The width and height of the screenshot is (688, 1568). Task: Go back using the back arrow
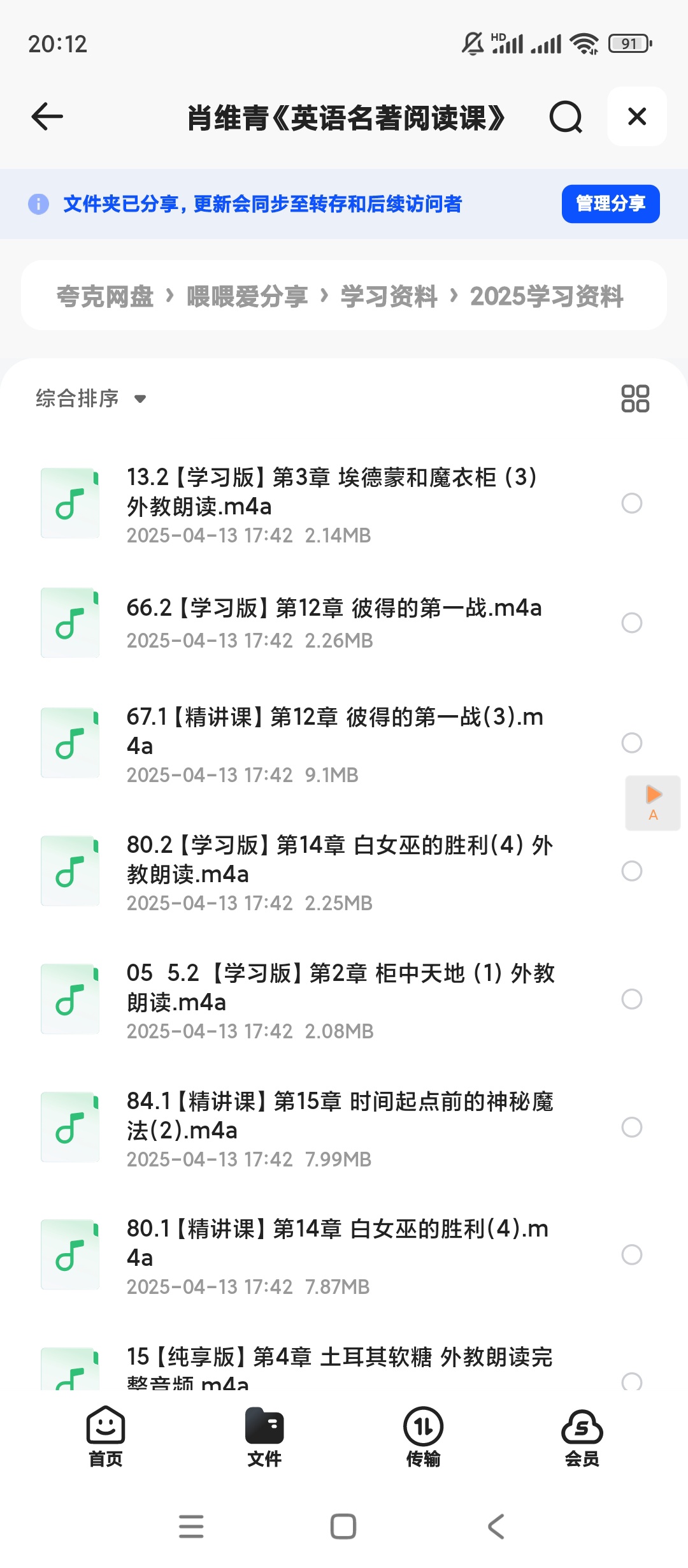45,117
